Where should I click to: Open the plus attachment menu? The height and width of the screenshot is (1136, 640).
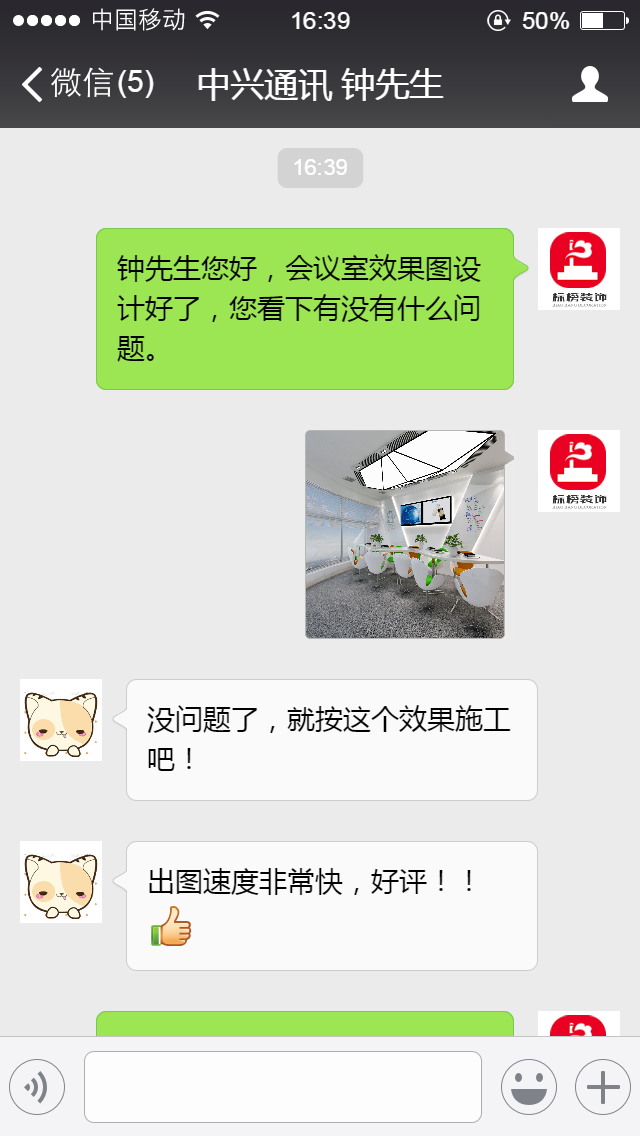[602, 1086]
